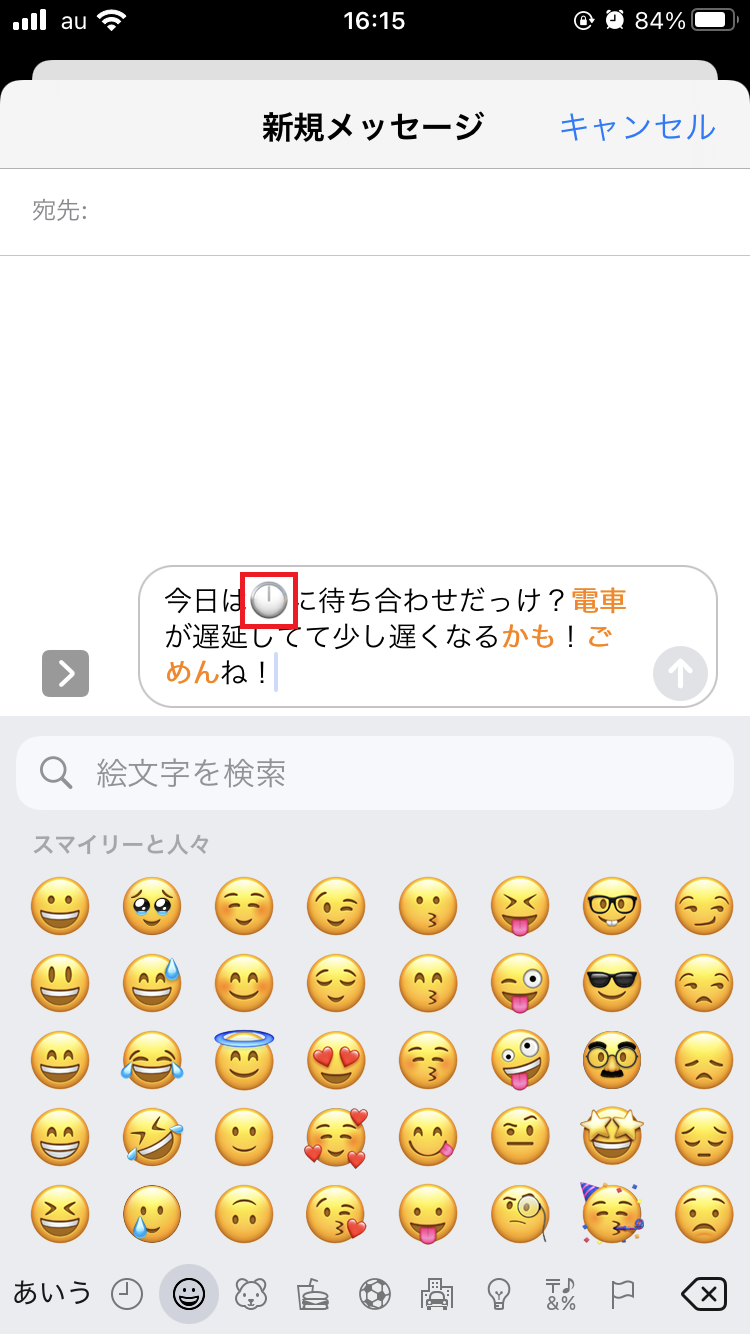The width and height of the screenshot is (750, 1334).
Task: Select the smiling face with sunglasses emoji
Action: tap(611, 984)
